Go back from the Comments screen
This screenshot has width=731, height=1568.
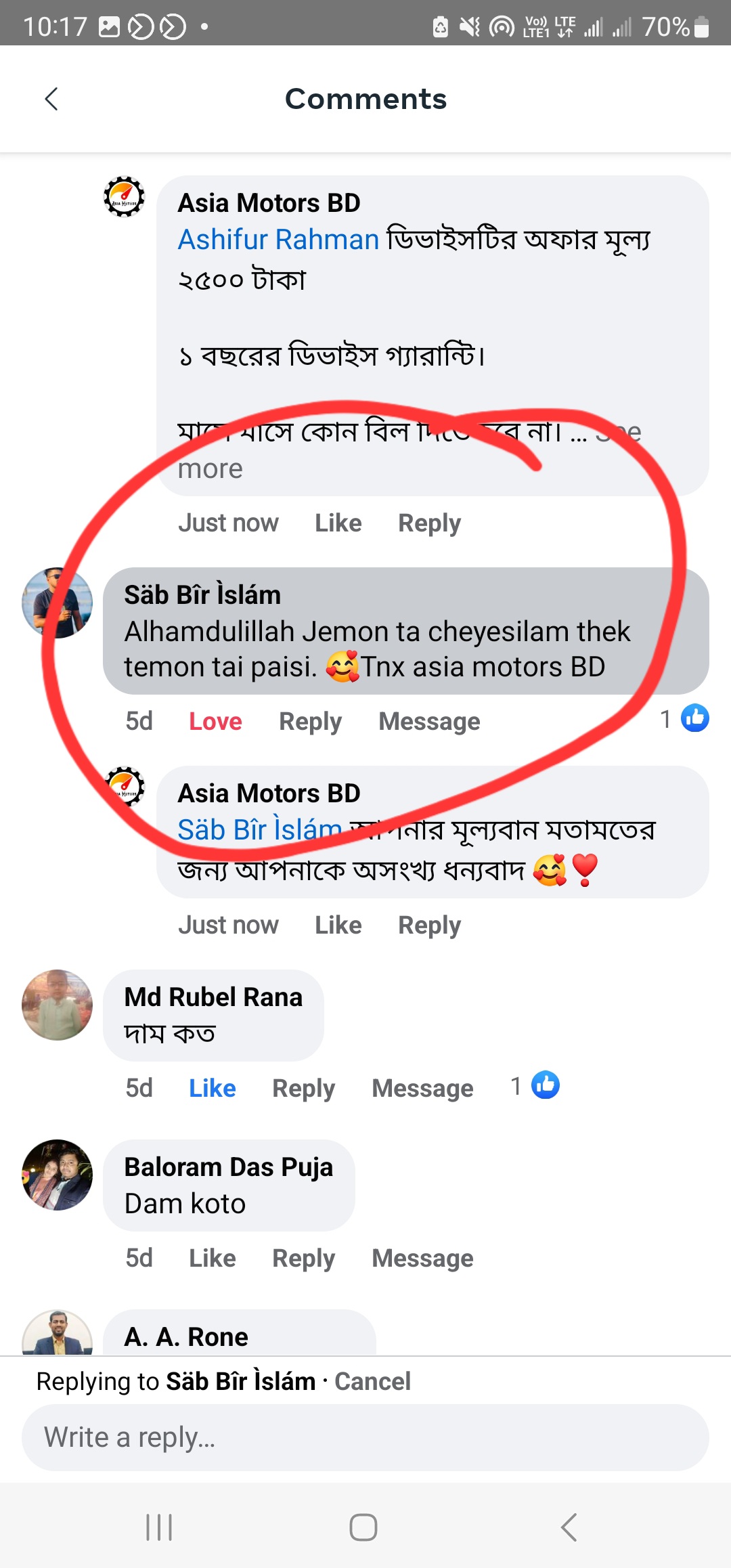click(51, 99)
